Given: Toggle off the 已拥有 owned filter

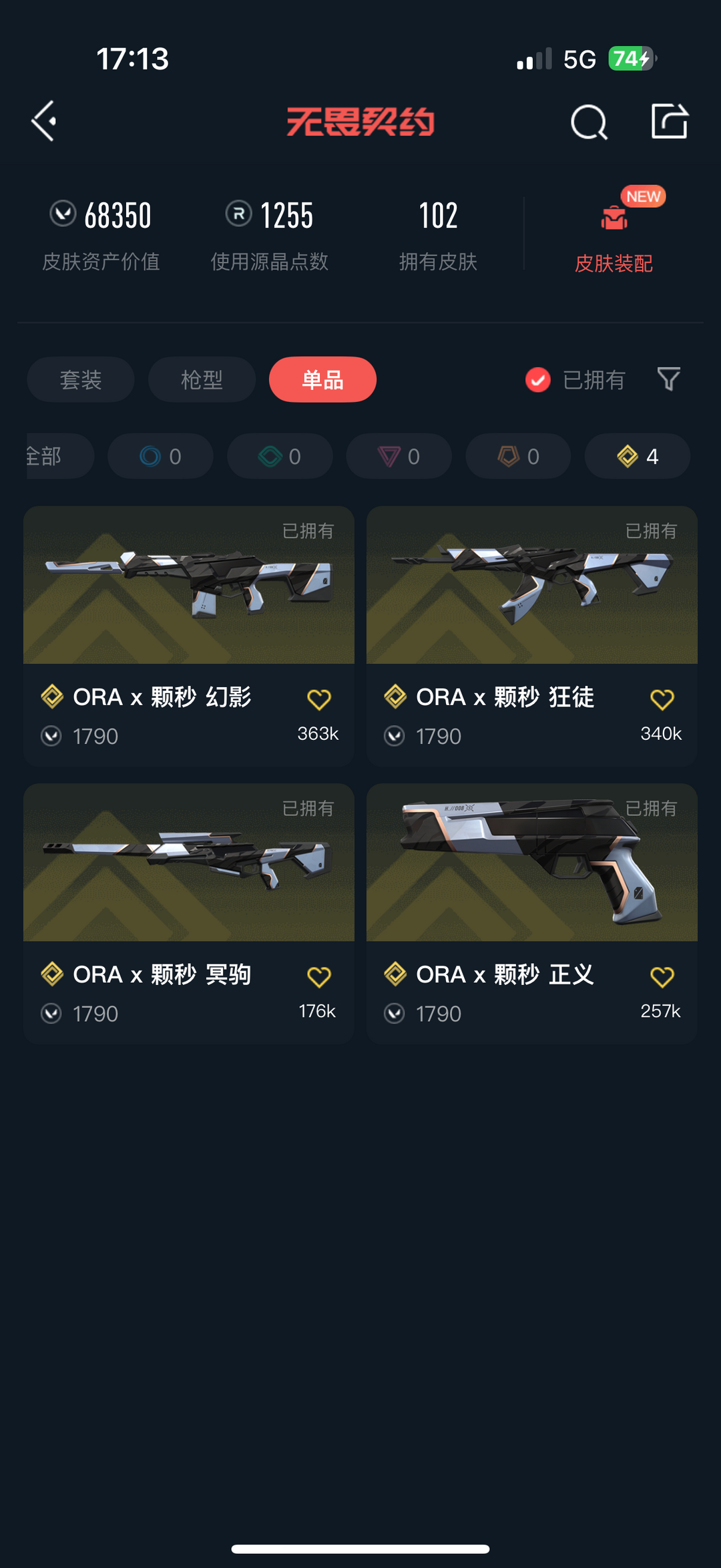Looking at the screenshot, I should [538, 379].
